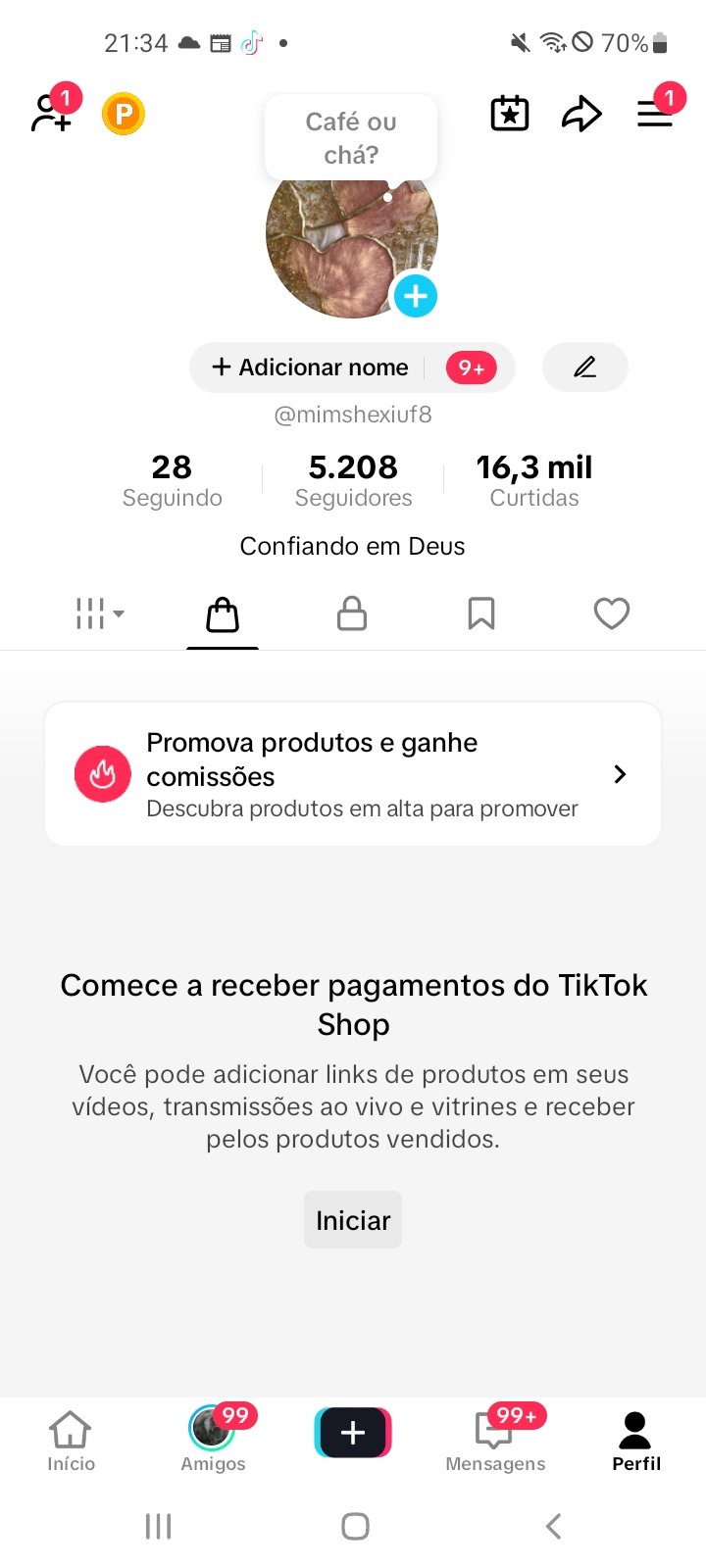Create a new post with plus button

(x=353, y=1433)
